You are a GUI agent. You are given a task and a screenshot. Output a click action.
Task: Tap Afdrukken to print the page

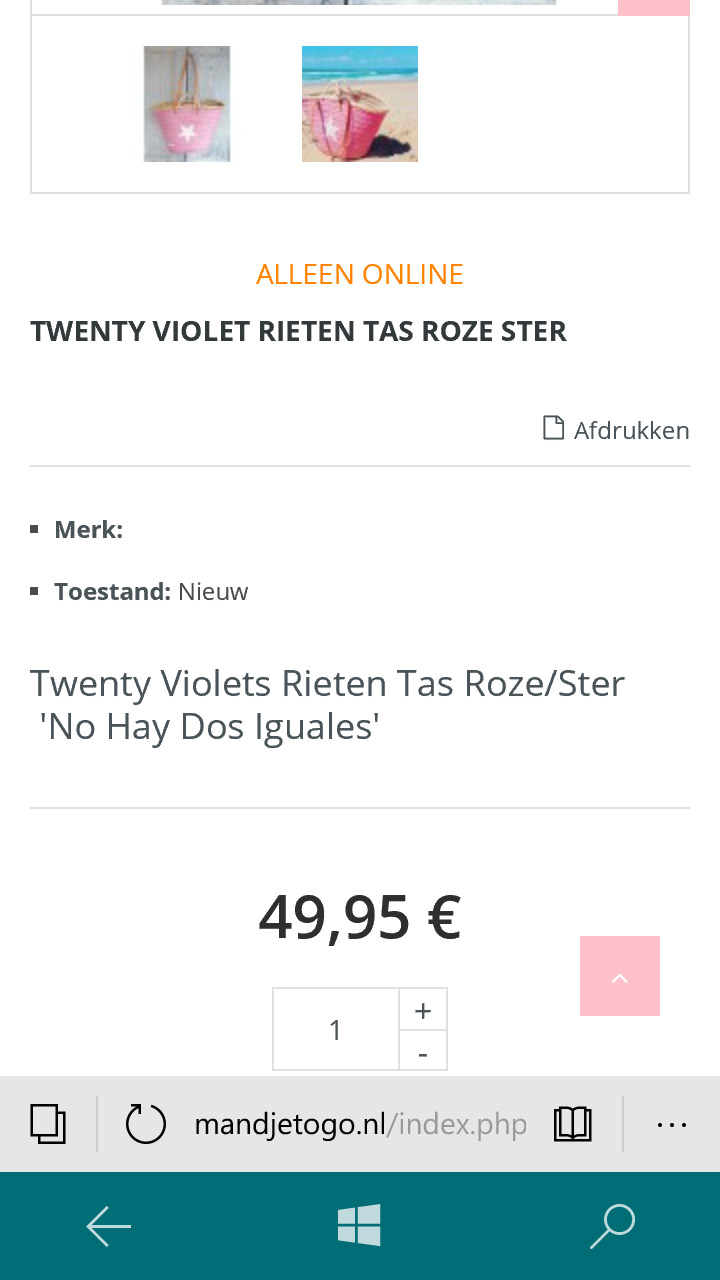point(616,430)
